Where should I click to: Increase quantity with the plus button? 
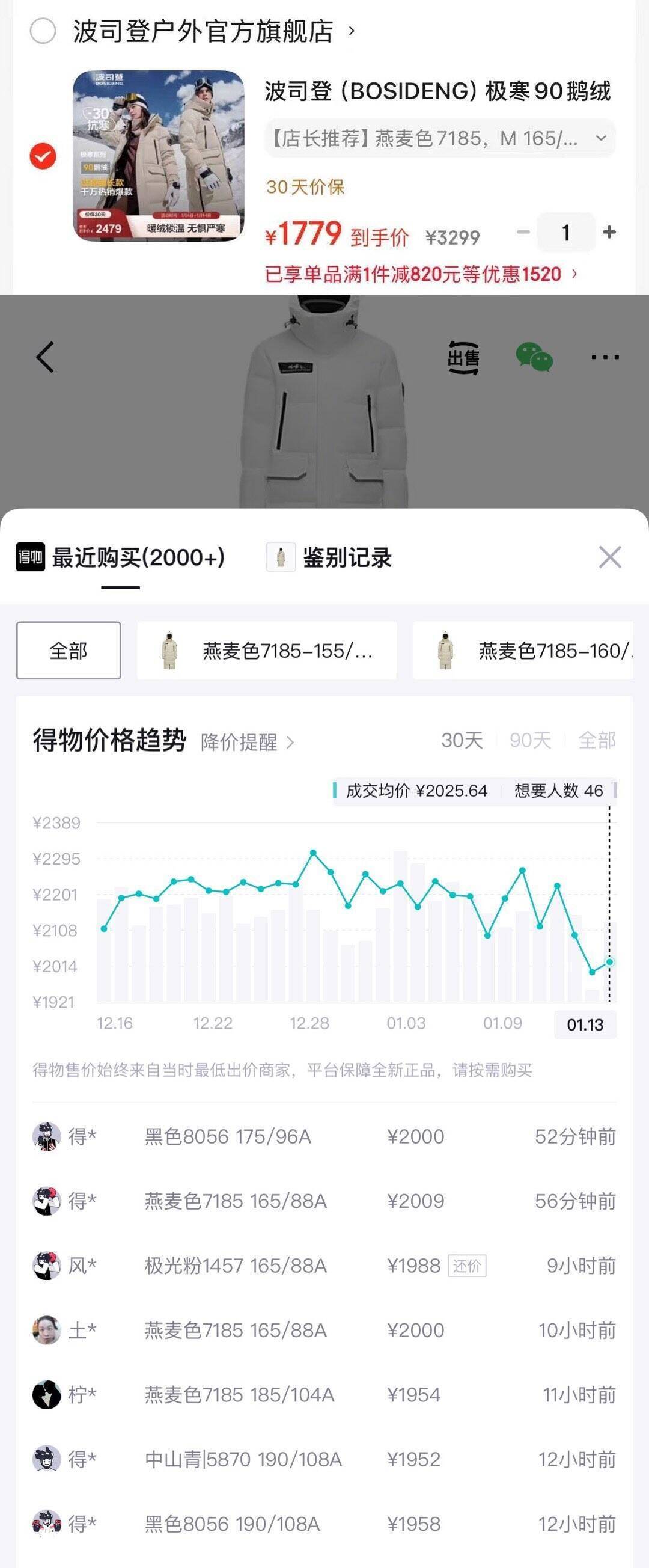click(609, 232)
